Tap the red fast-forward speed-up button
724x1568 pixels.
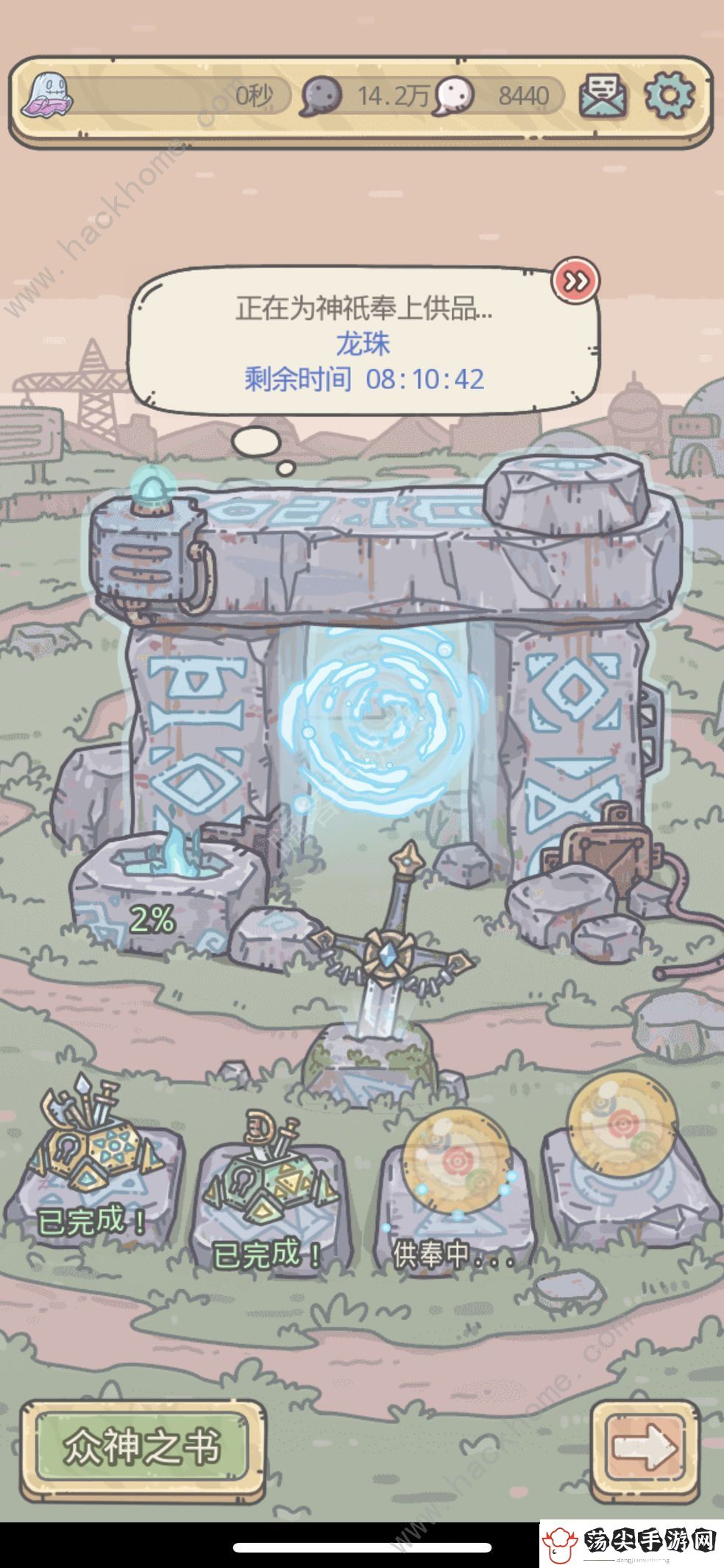click(x=576, y=281)
